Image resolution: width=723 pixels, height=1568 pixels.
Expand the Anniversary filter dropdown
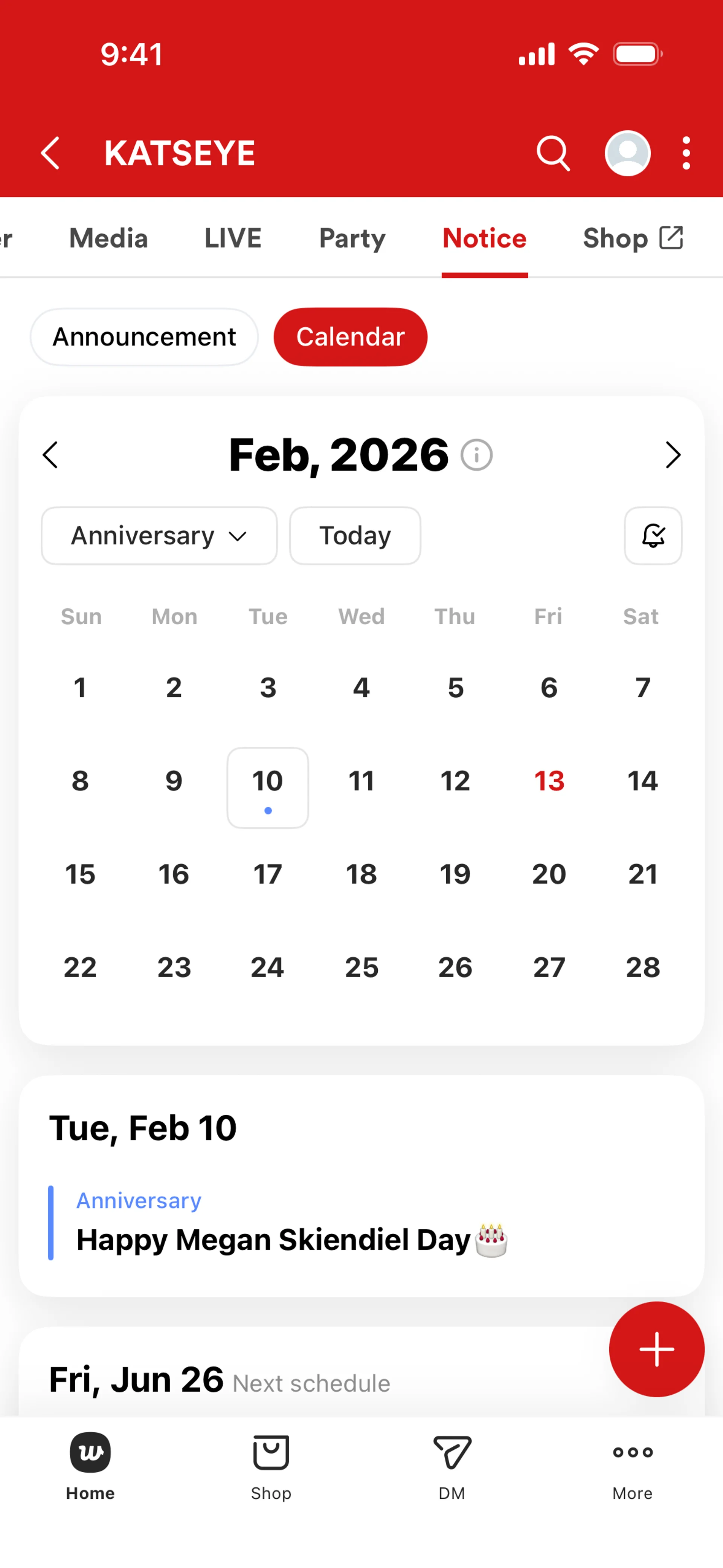click(159, 536)
